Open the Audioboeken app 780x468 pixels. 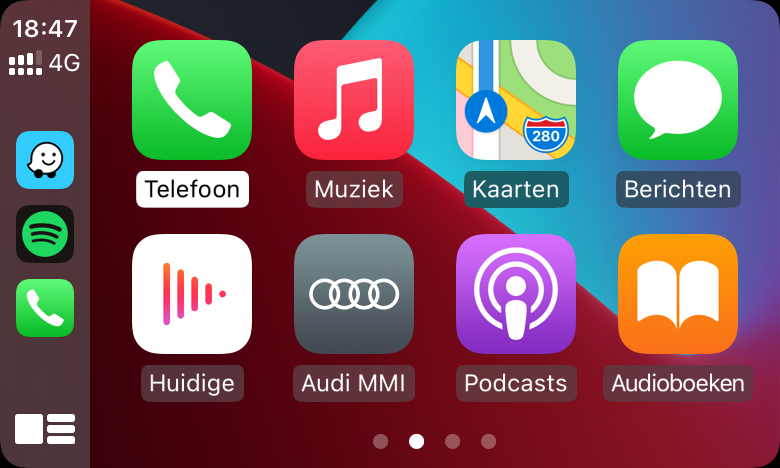click(x=677, y=294)
